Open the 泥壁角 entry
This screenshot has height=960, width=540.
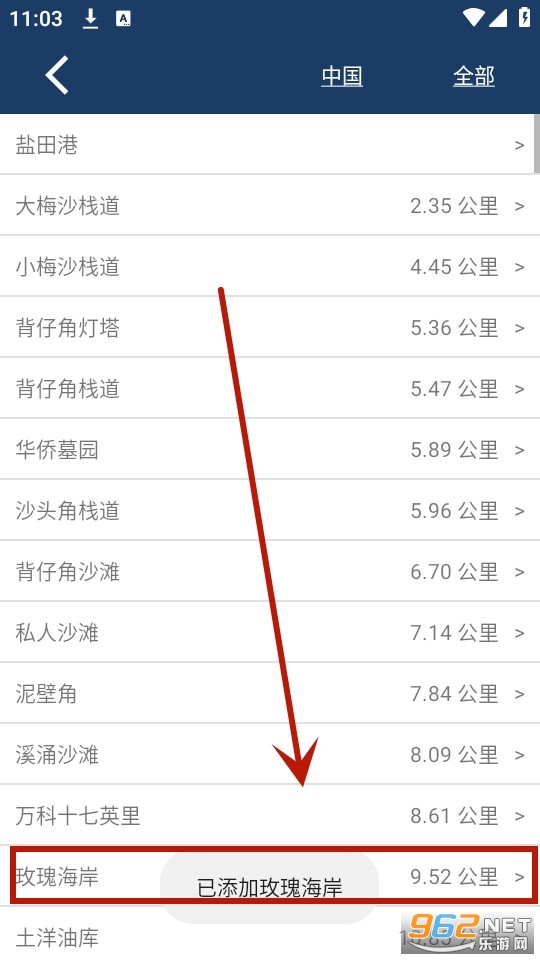point(269,694)
